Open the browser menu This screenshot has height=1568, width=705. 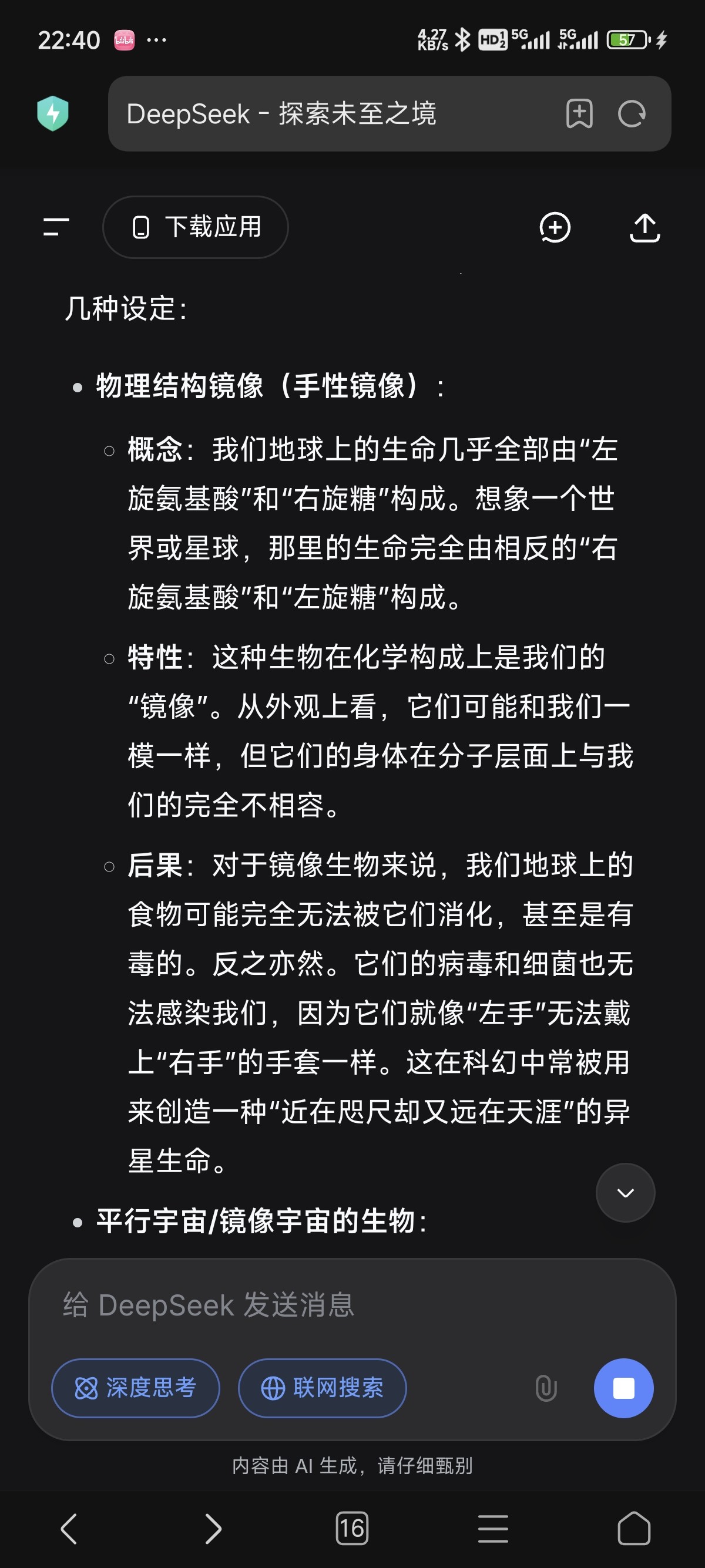pos(492,1529)
